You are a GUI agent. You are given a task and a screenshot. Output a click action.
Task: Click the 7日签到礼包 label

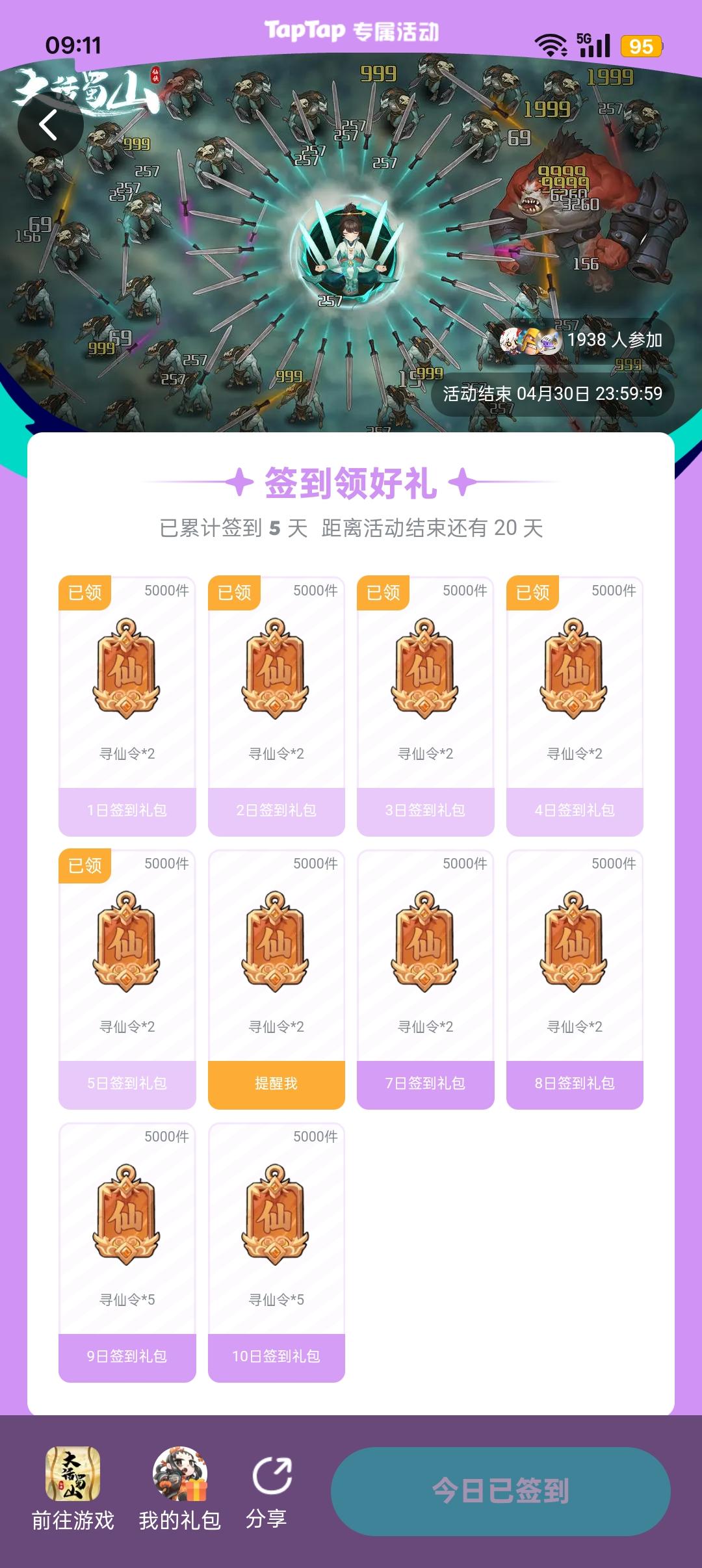425,1084
